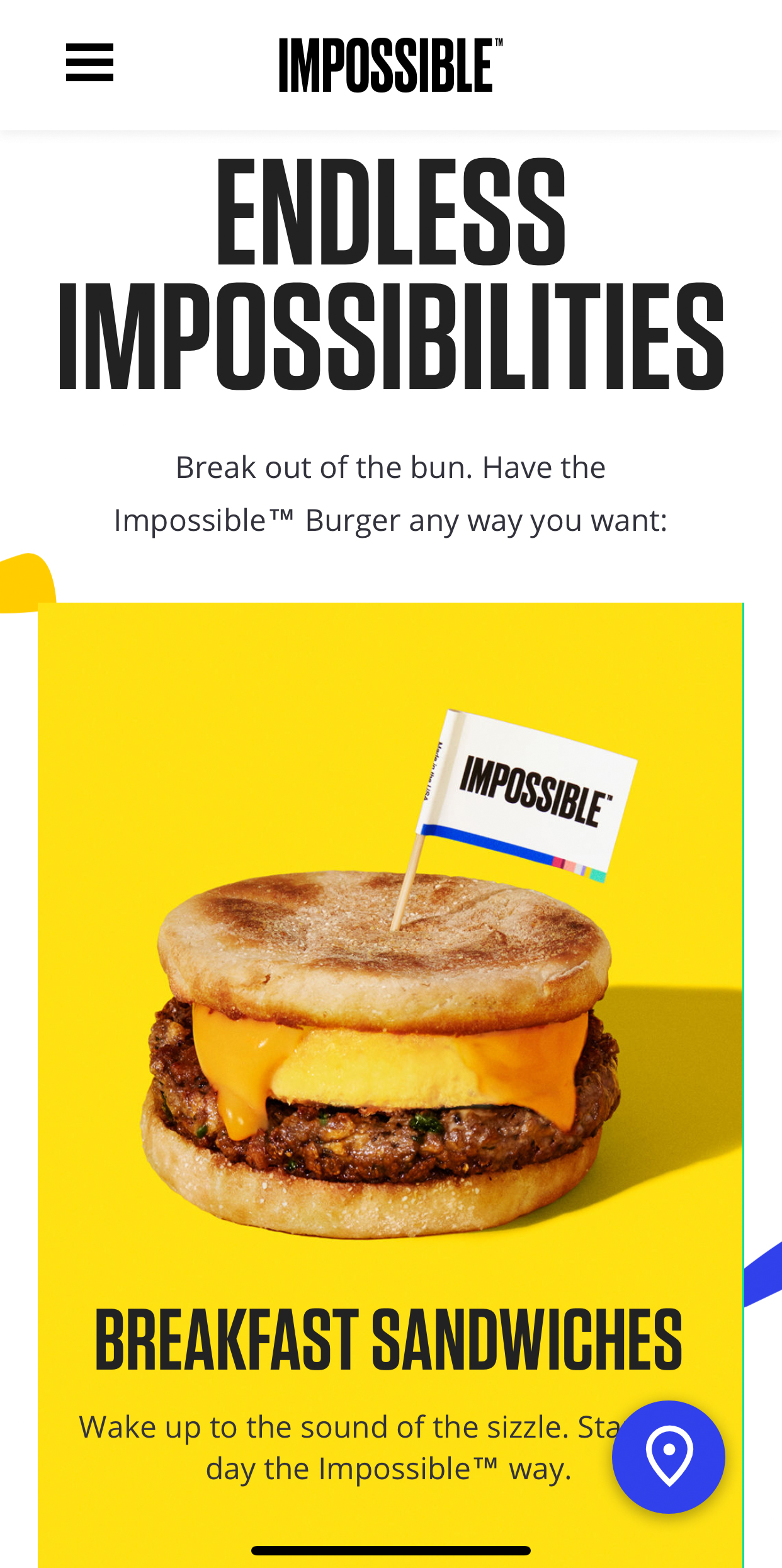782x1568 pixels.
Task: Open the hamburger navigation menu
Action: click(x=89, y=62)
